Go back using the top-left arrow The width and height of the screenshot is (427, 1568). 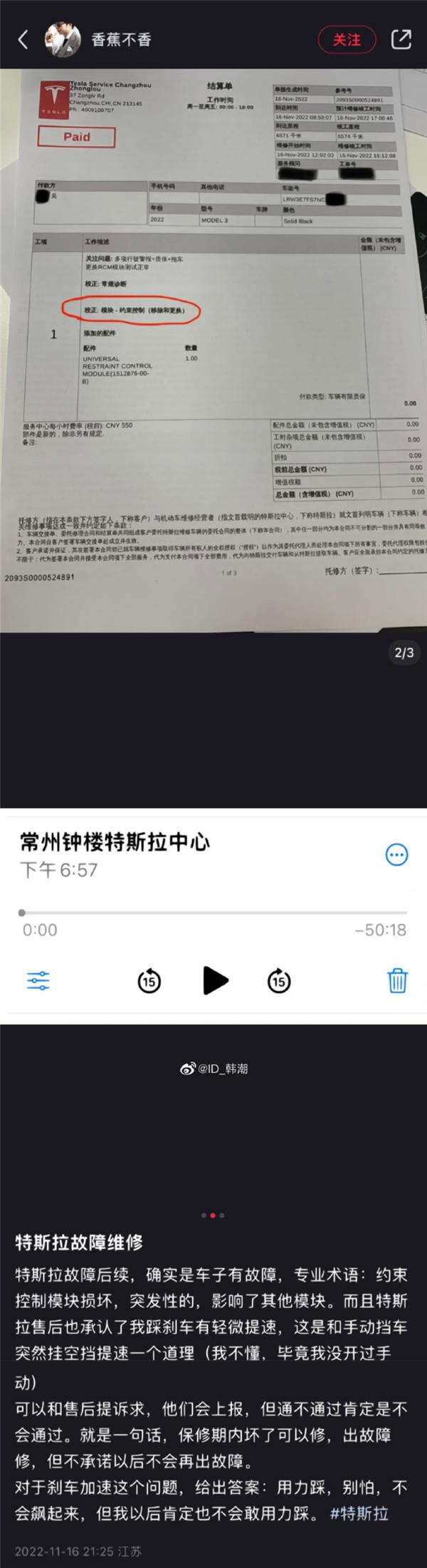[23, 39]
